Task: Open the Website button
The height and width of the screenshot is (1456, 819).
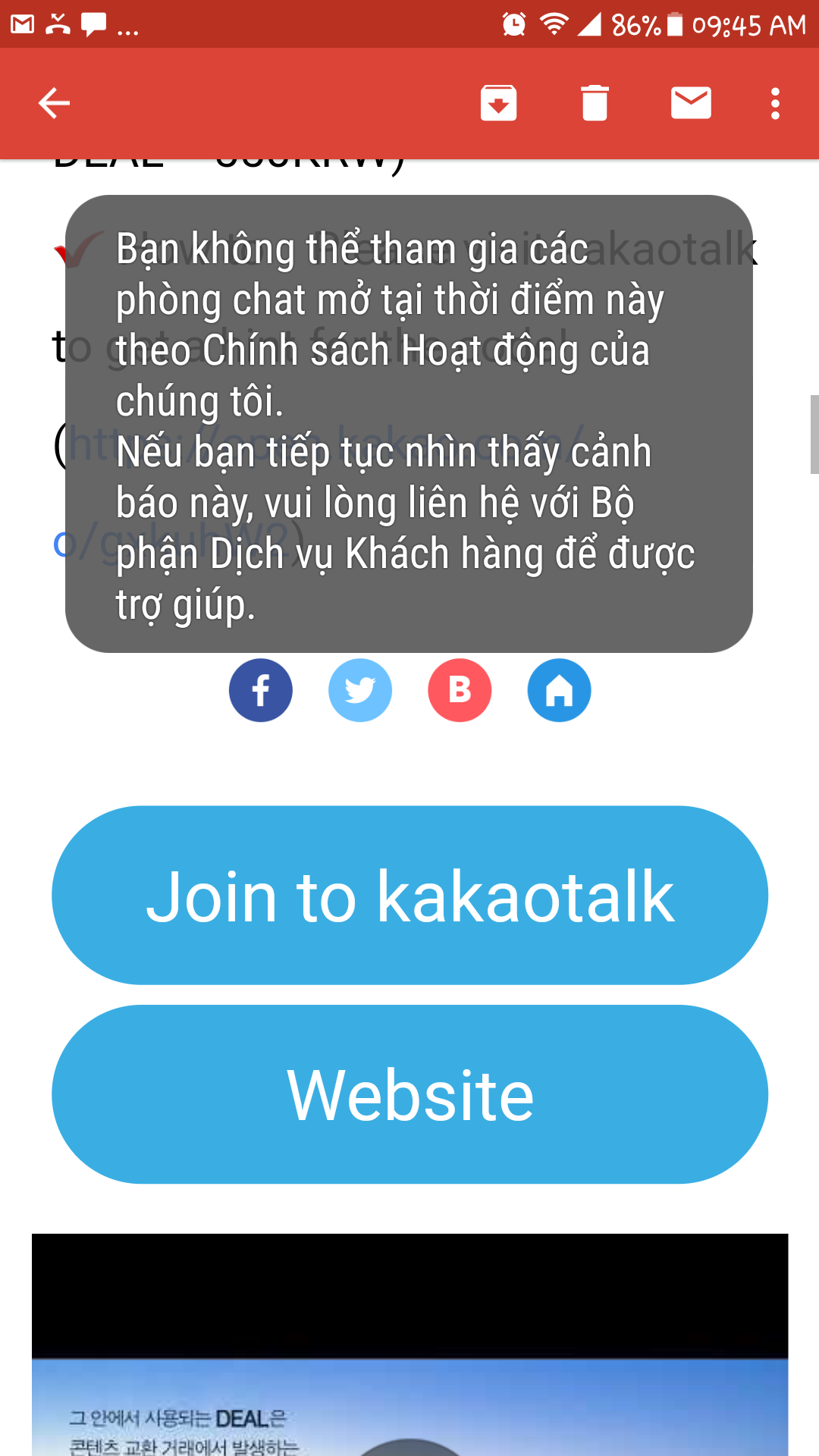Action: [x=409, y=1094]
